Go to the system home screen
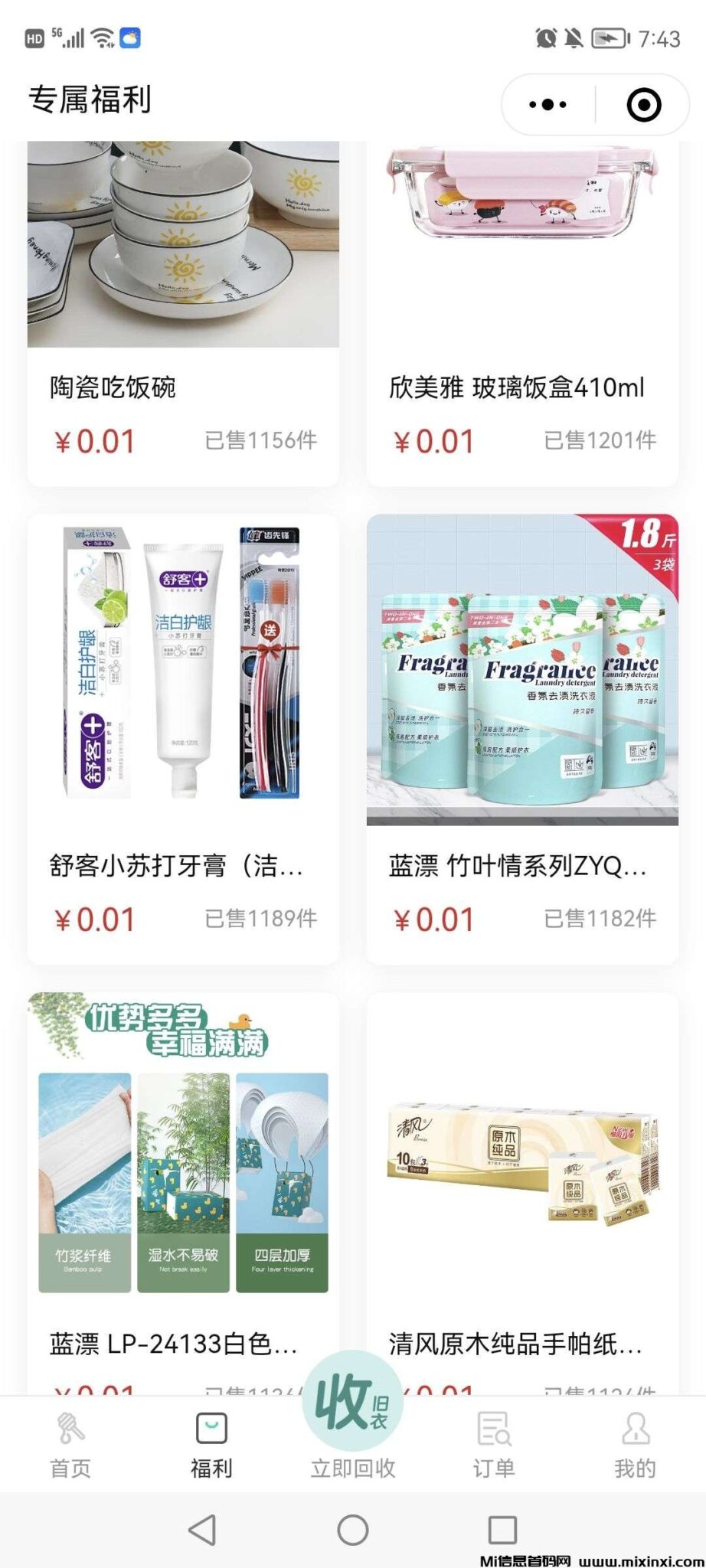This screenshot has height=1568, width=706. [x=352, y=1530]
